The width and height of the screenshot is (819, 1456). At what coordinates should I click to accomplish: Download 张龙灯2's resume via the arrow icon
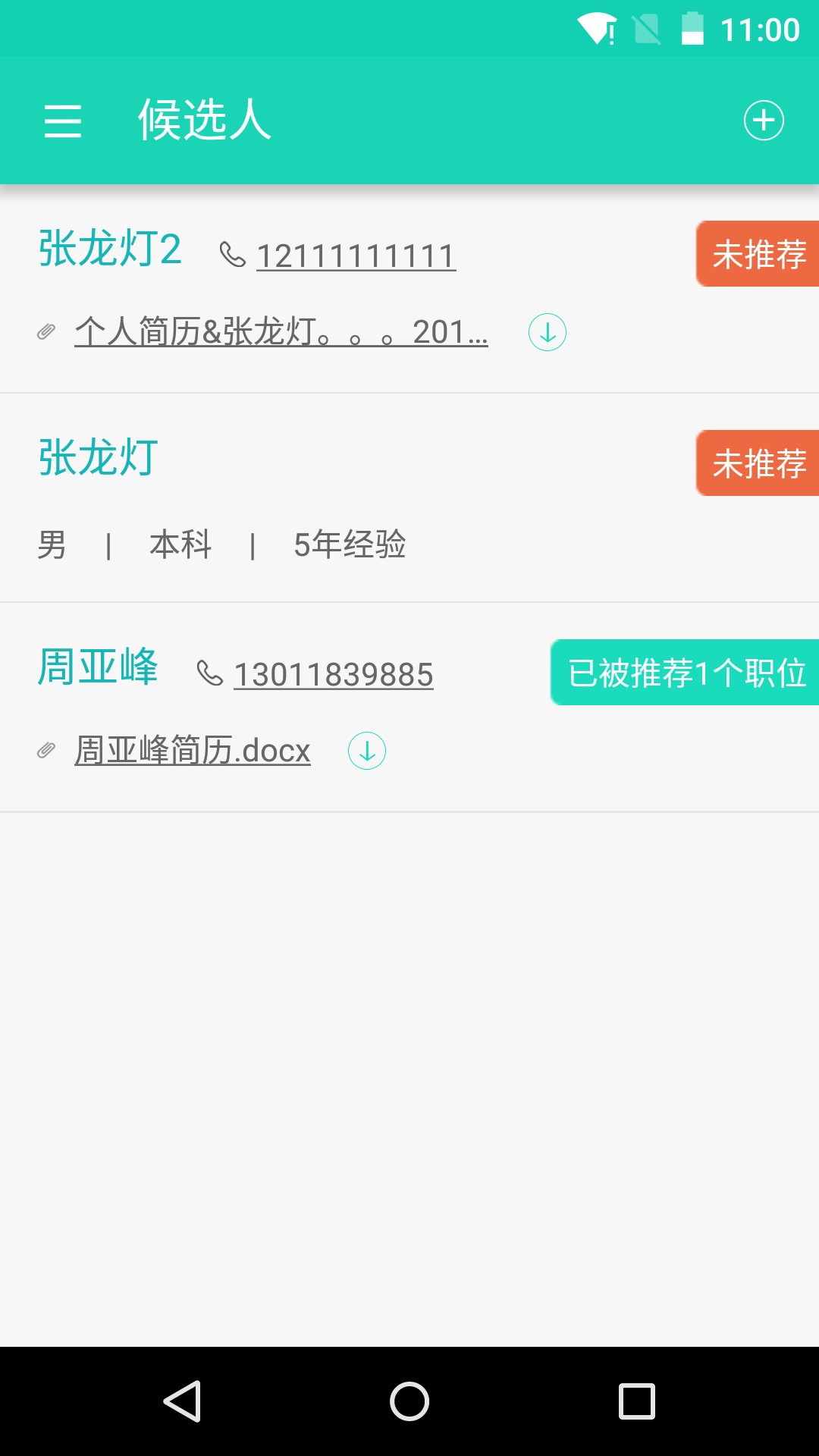pos(548,331)
